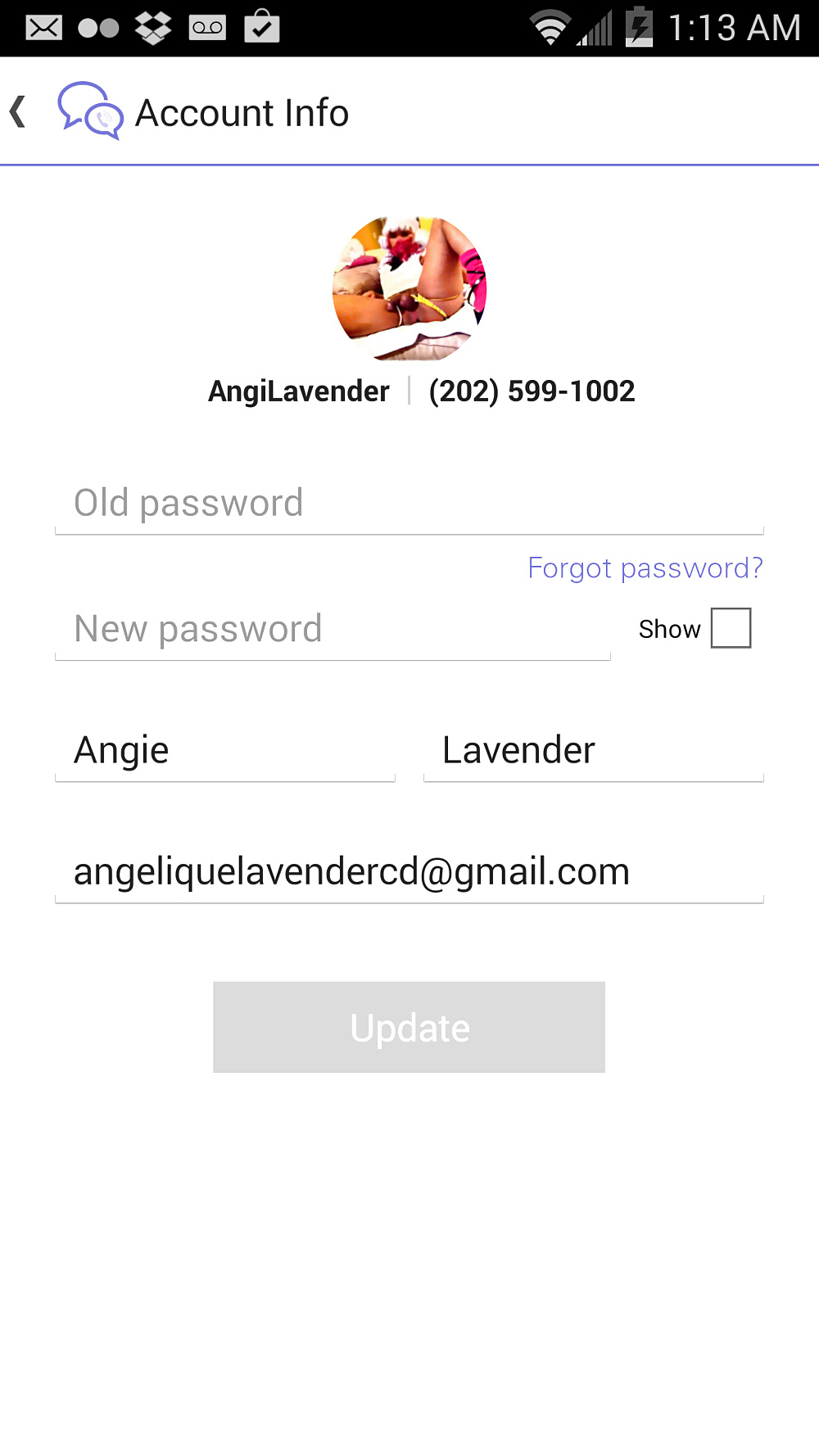Image resolution: width=819 pixels, height=1456 pixels.
Task: Edit the first name field Angie
Action: coord(224,750)
